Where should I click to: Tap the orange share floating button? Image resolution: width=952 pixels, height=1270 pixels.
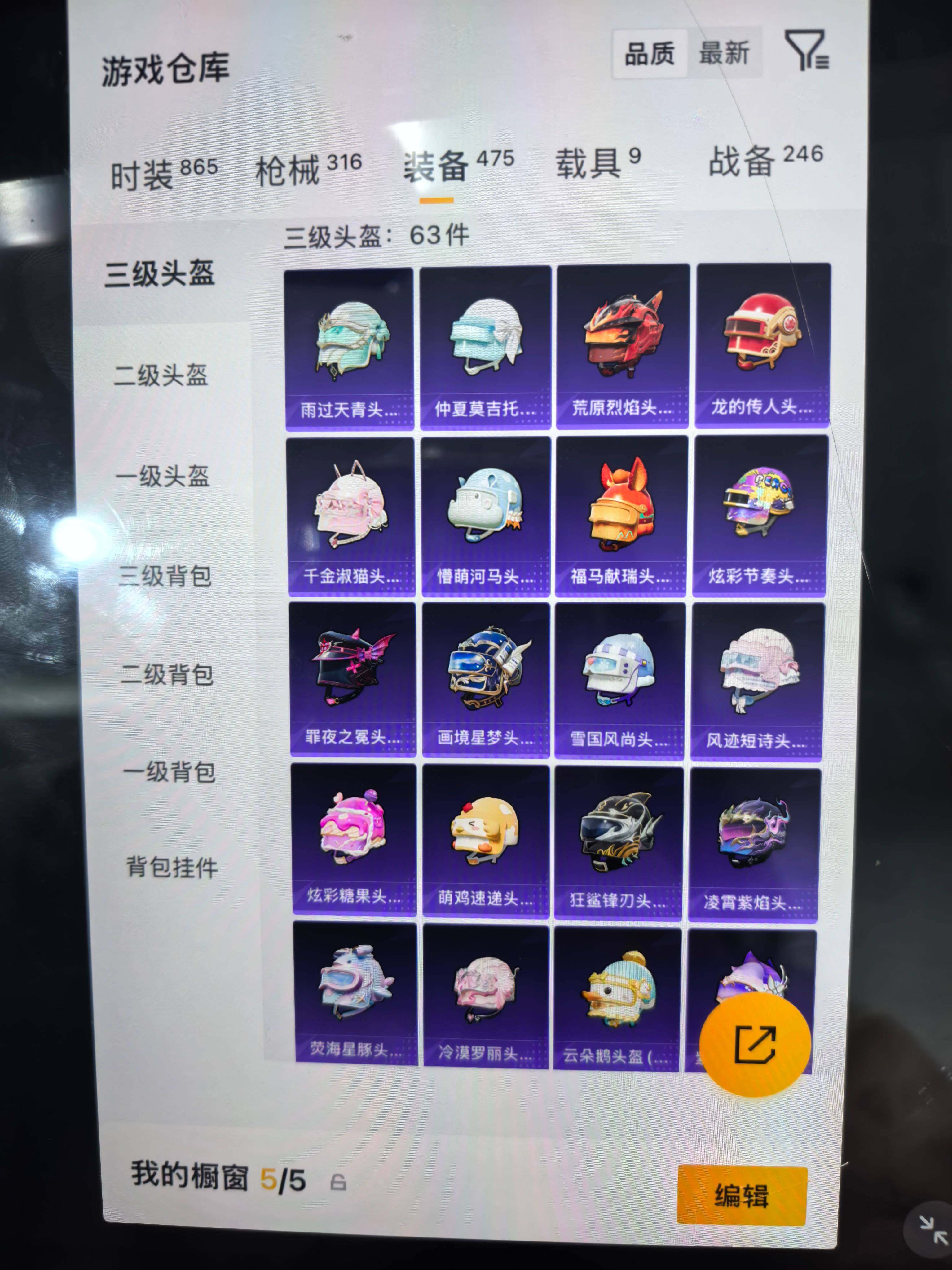tap(755, 1044)
